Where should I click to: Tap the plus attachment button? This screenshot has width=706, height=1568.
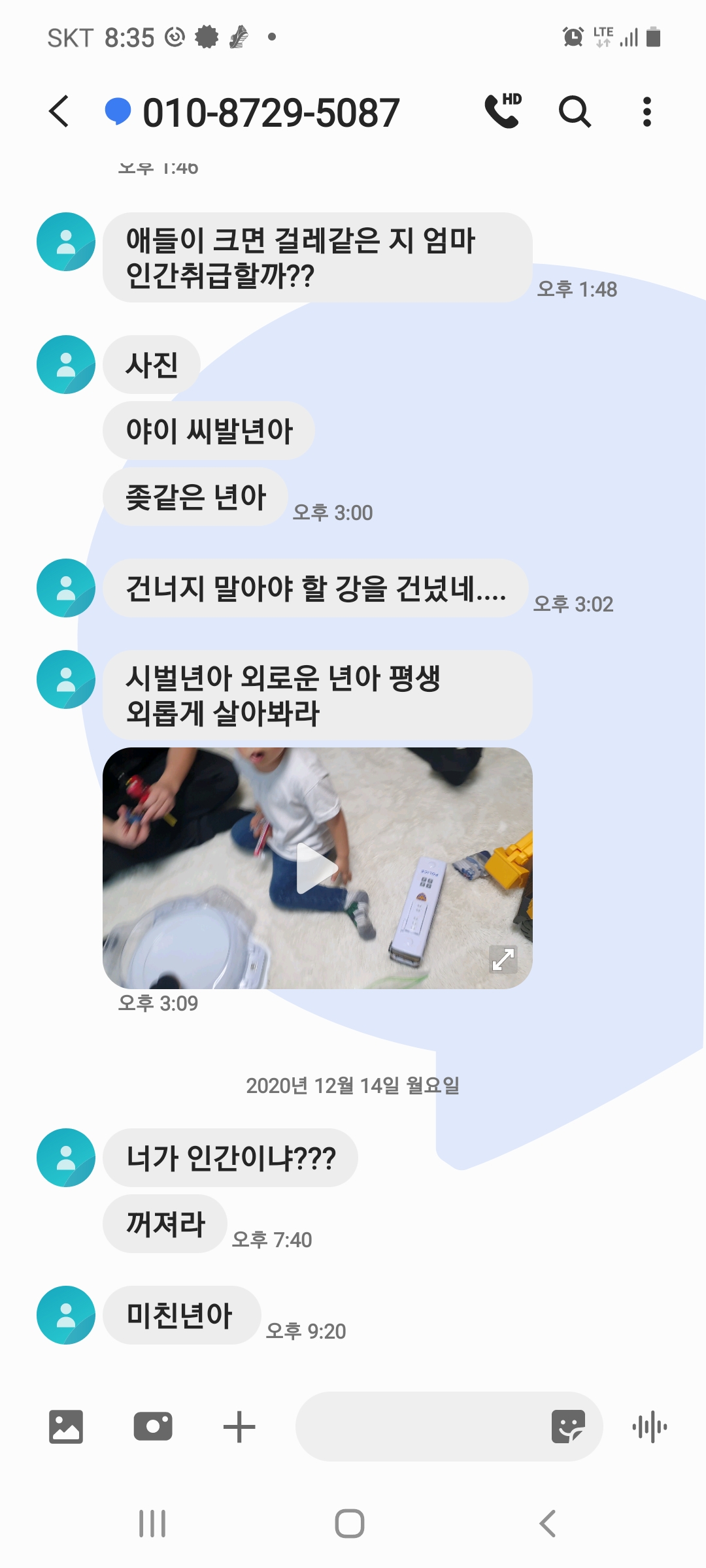click(239, 1427)
